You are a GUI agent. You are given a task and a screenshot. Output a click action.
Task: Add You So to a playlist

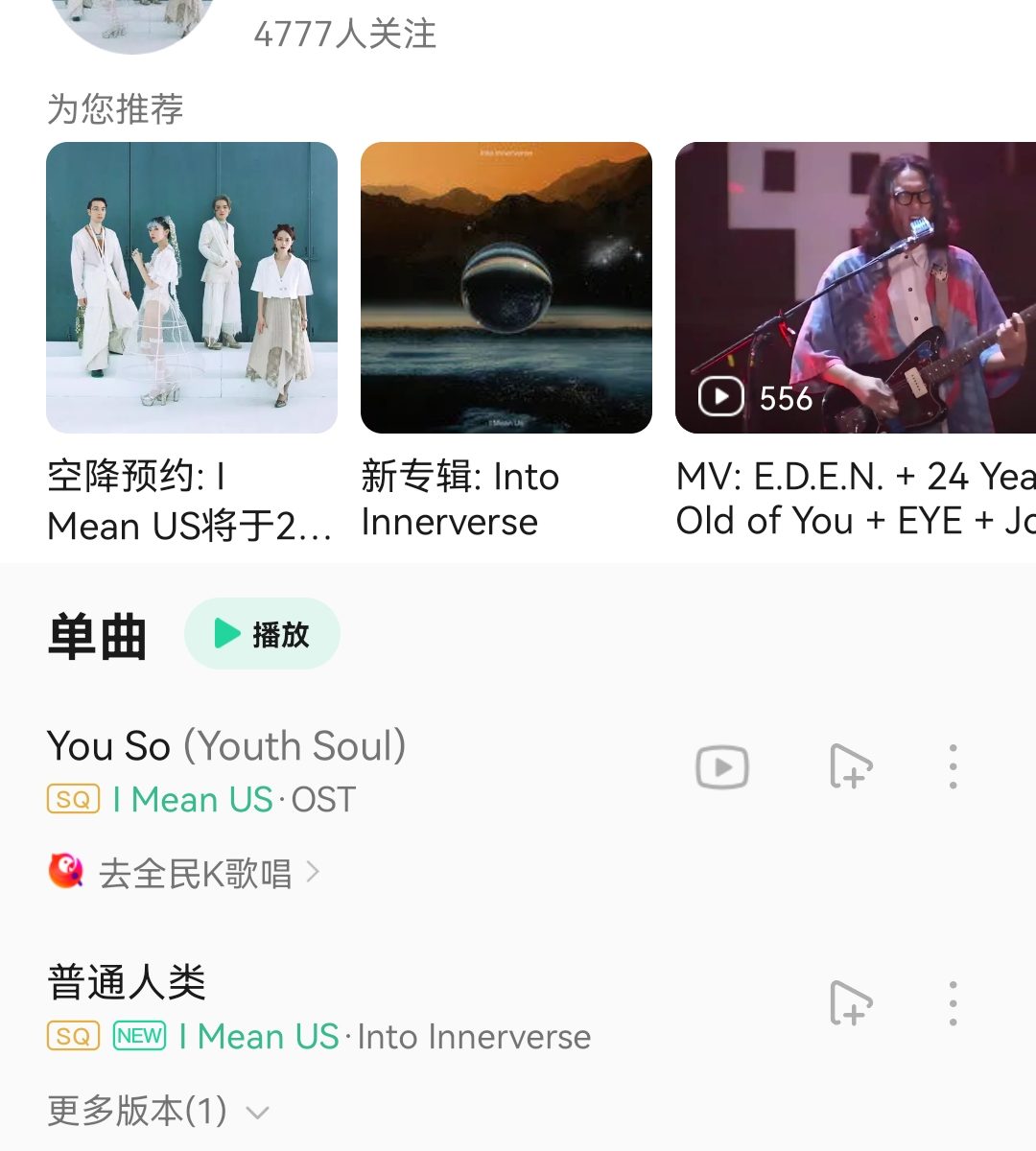[850, 767]
